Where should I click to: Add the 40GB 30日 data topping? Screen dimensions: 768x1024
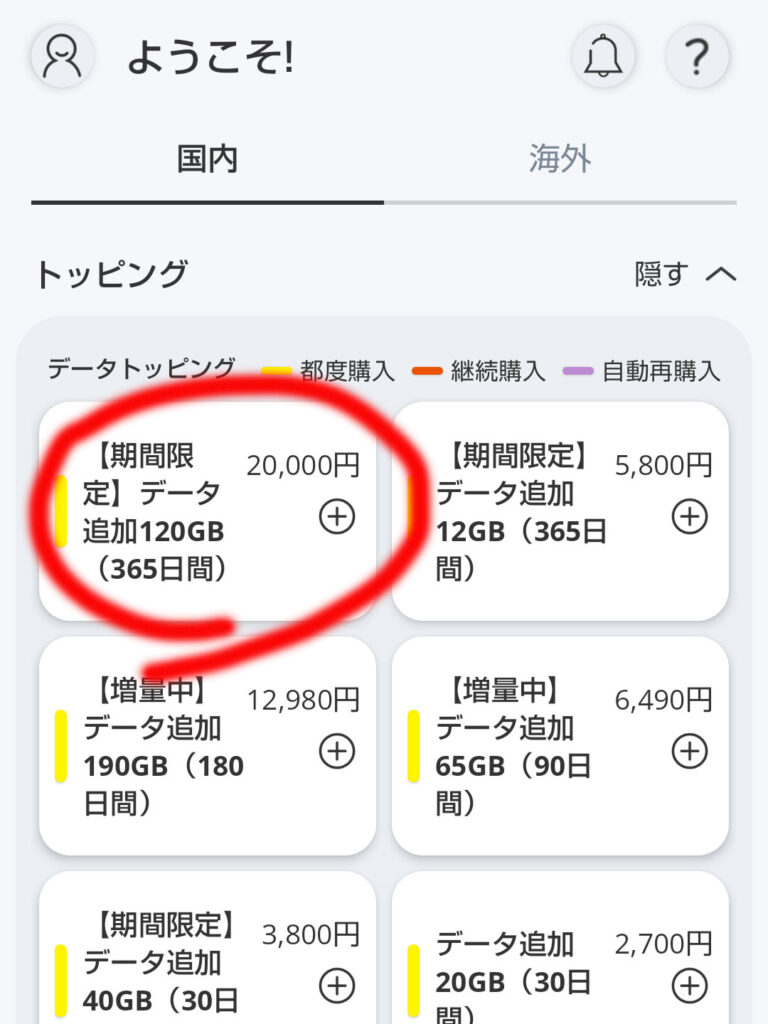coord(337,986)
